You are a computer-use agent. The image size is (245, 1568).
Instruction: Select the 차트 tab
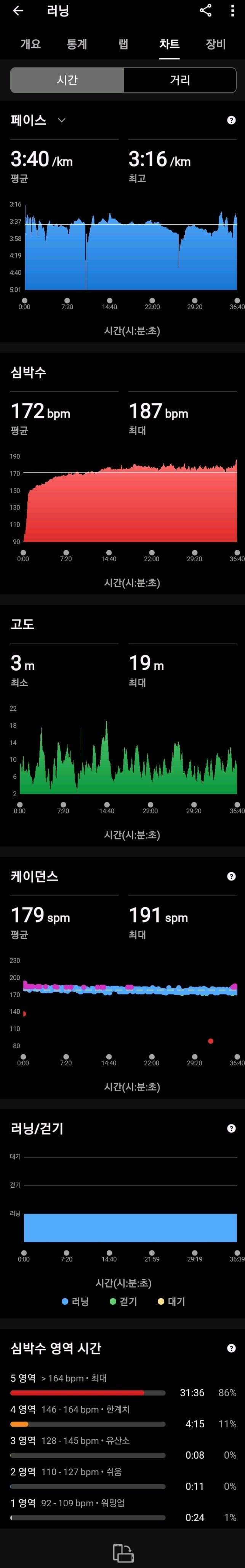[x=169, y=45]
